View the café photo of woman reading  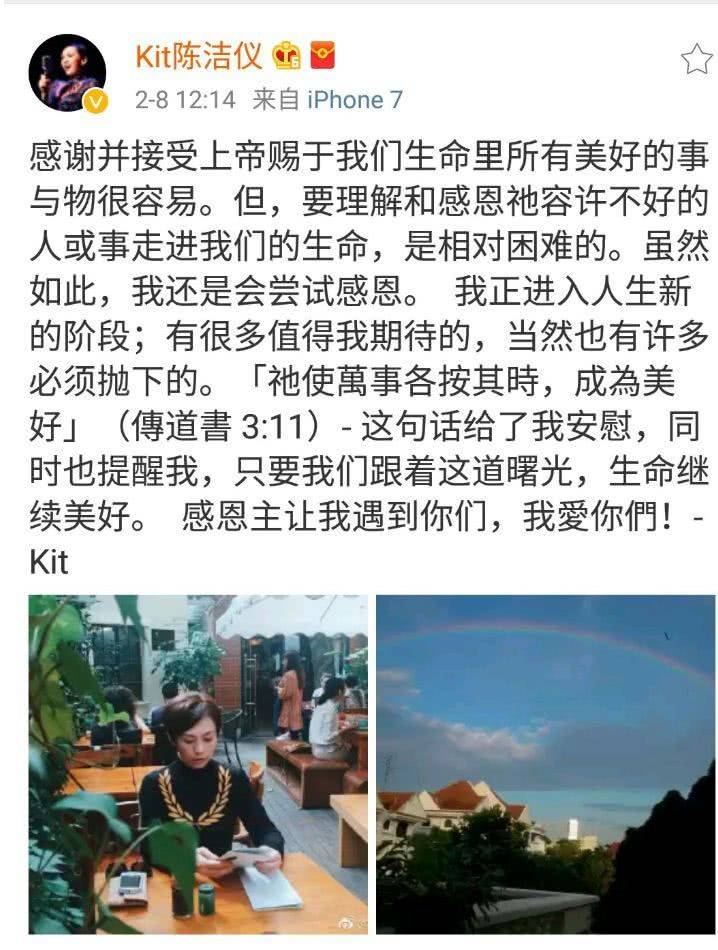(198, 765)
